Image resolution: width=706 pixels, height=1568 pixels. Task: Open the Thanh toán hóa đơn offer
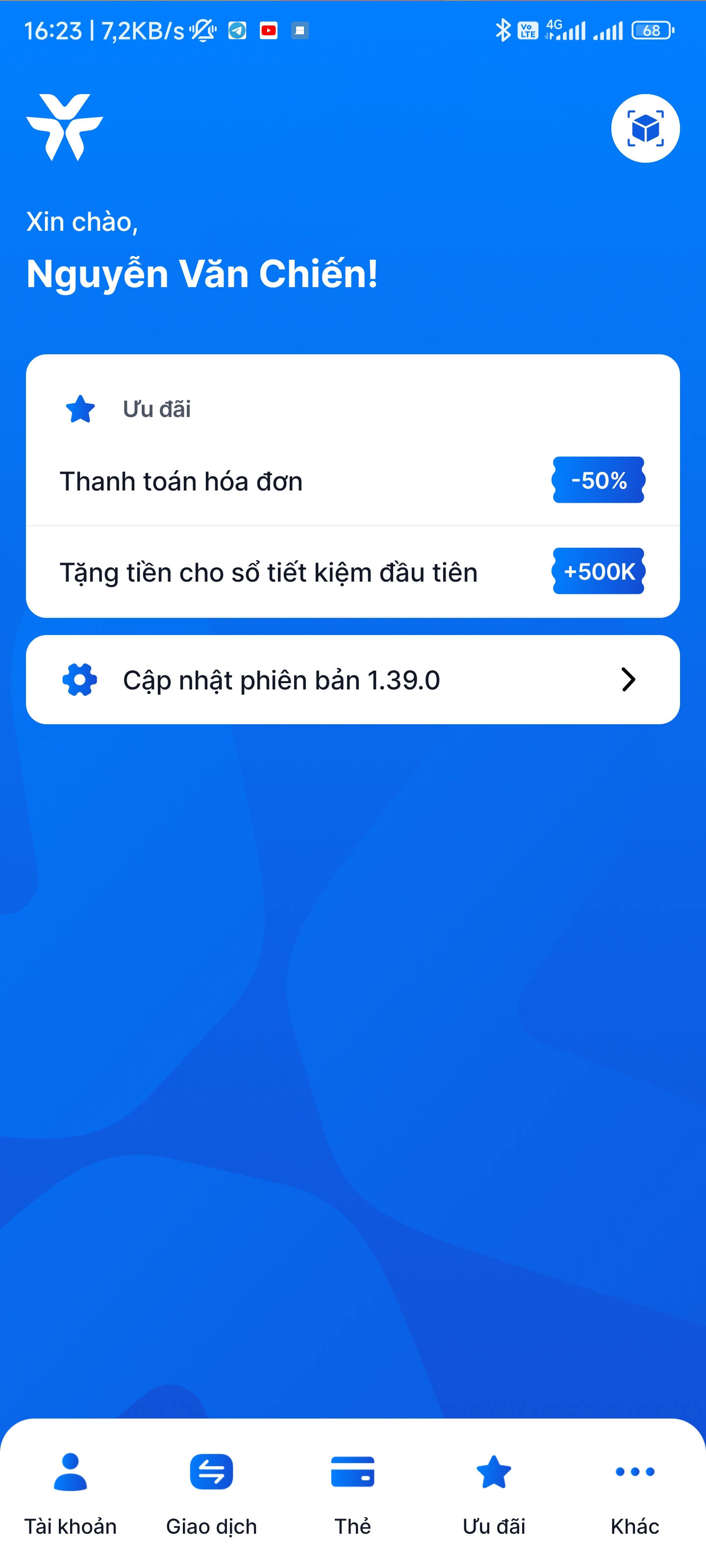point(353,481)
